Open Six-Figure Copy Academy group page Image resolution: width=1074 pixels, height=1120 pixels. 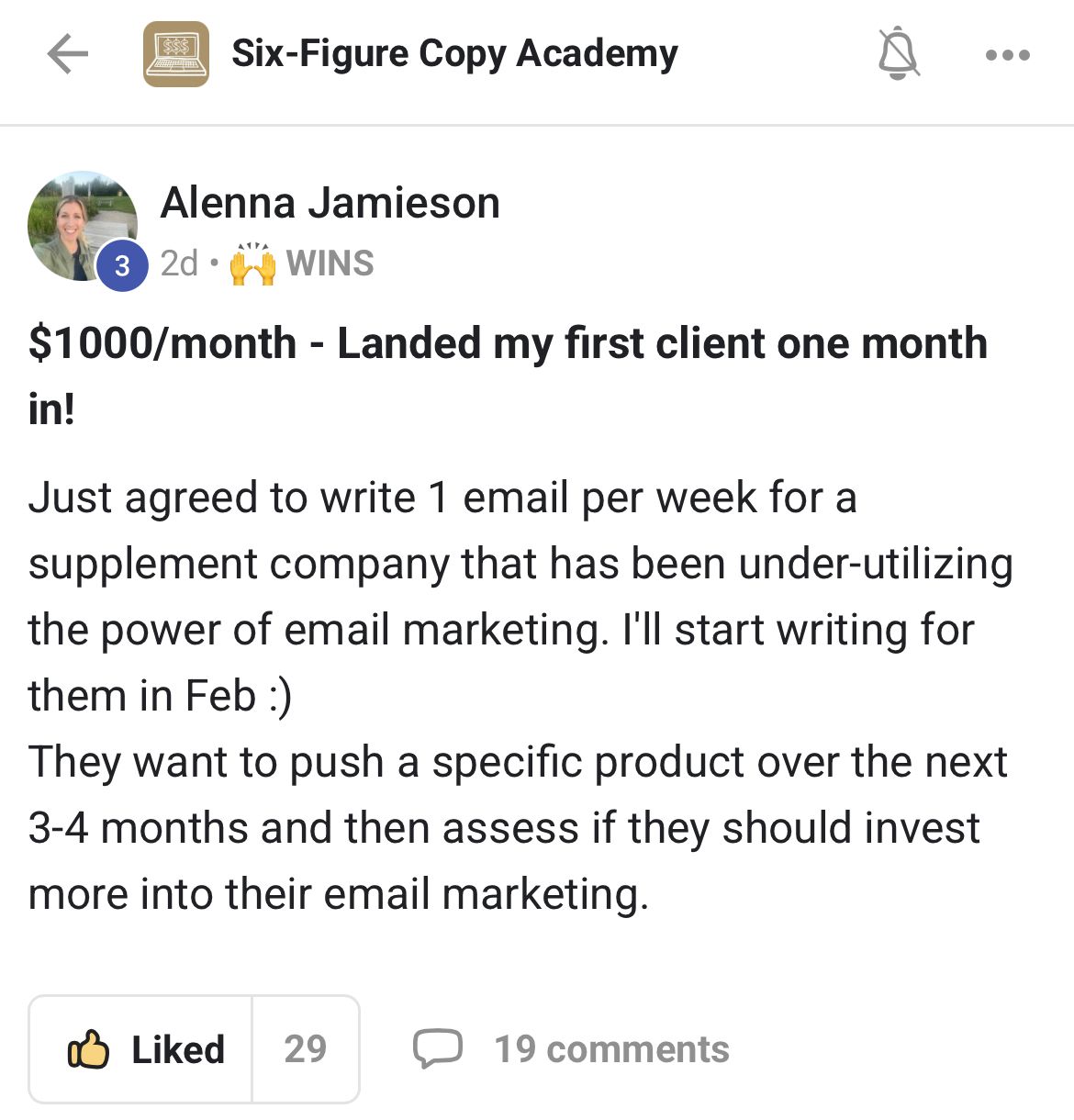click(453, 54)
